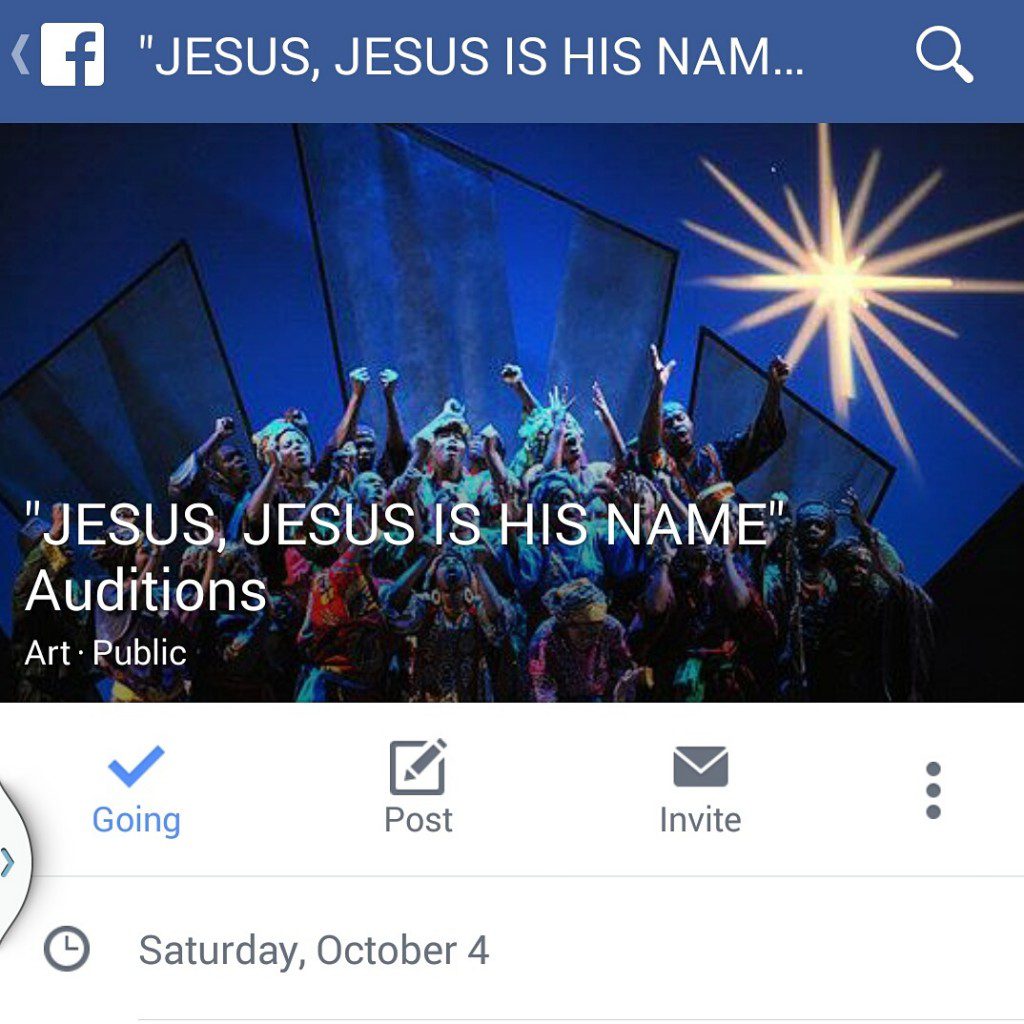
Task: Expand the side tab chevron handle
Action: tap(8, 862)
